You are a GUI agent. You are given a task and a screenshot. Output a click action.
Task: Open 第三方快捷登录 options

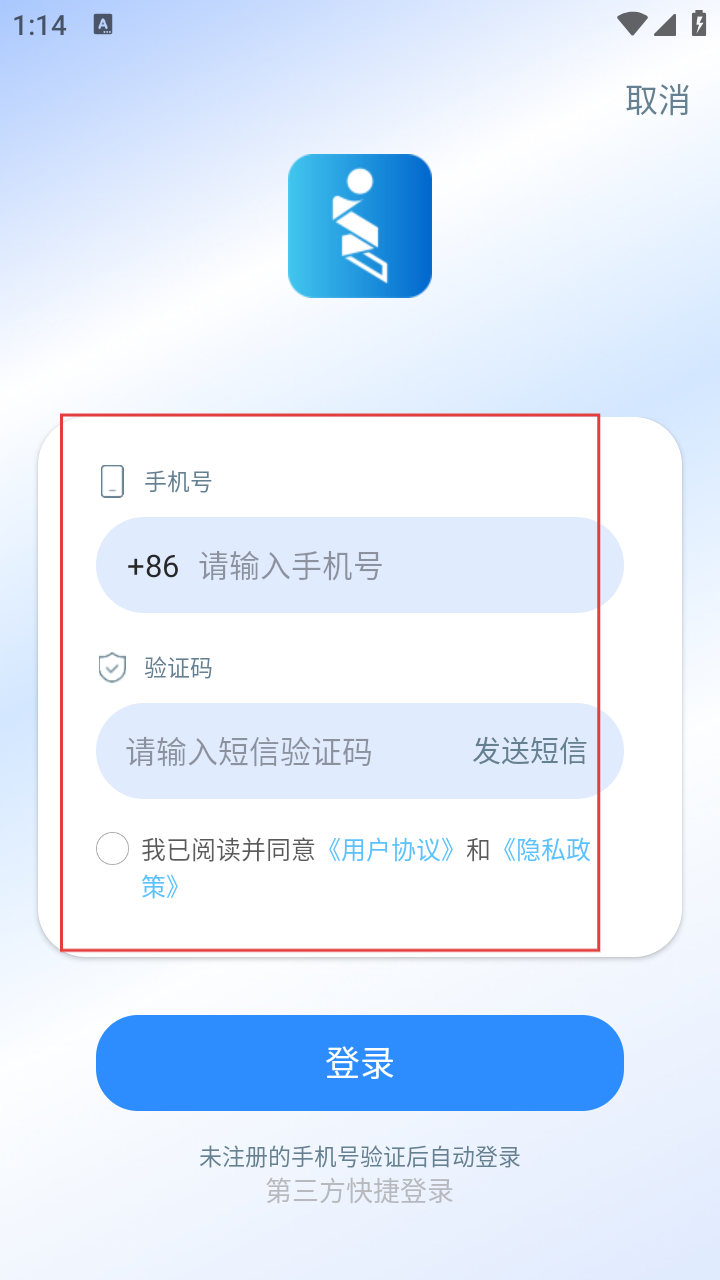point(360,1191)
